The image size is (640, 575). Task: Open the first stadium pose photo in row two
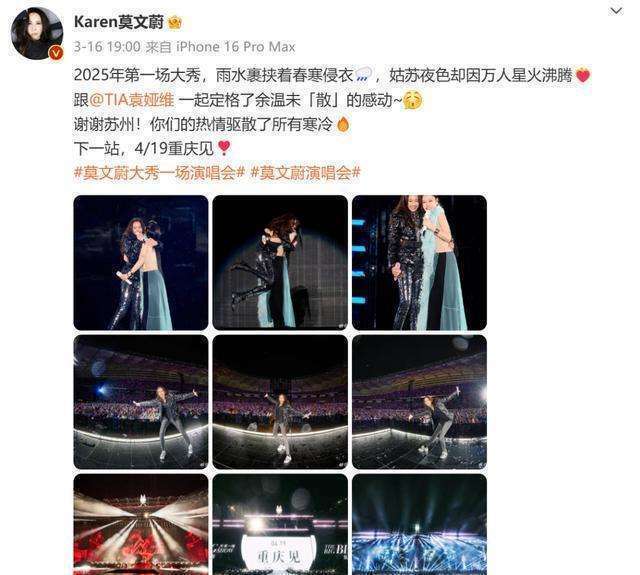click(x=141, y=401)
